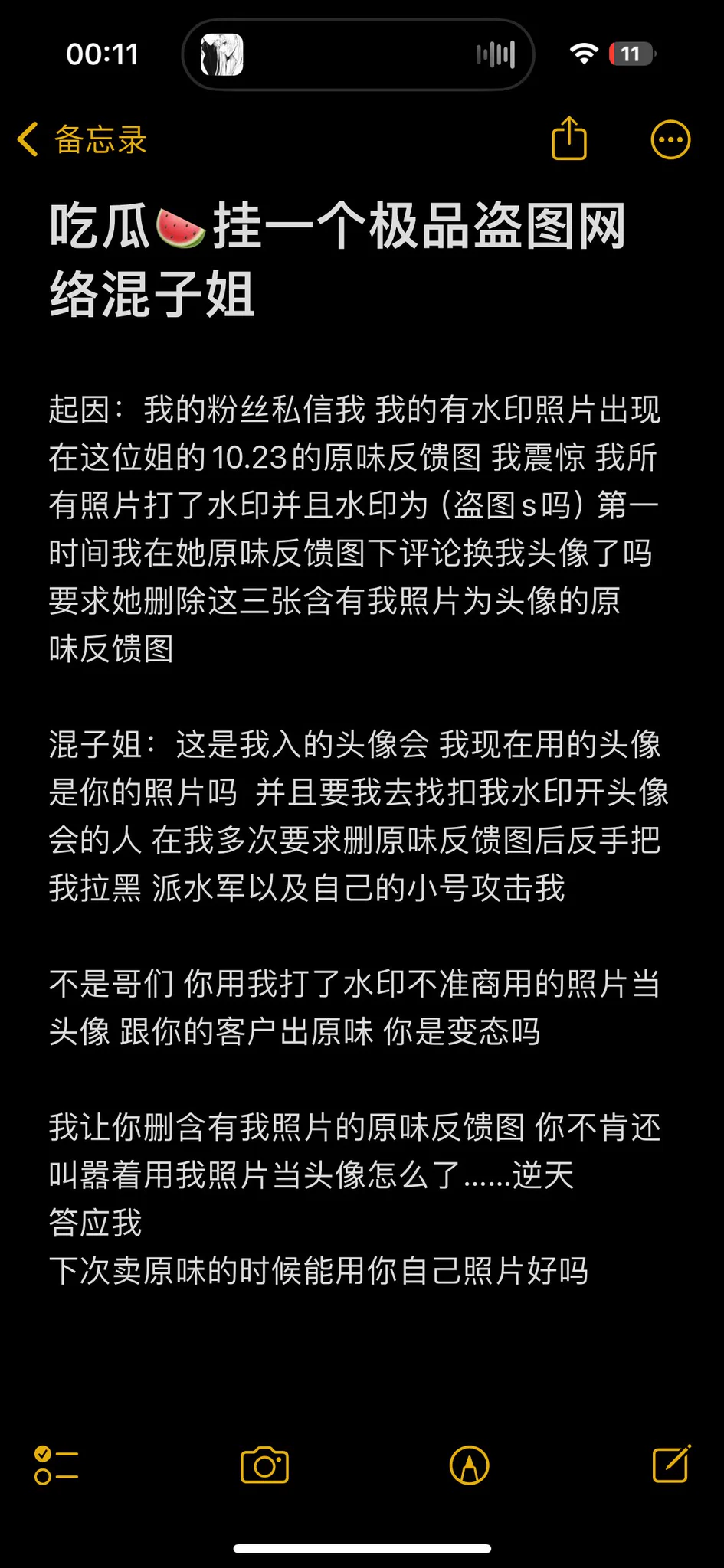The image size is (724, 1568).
Task: Open the markup pen tool
Action: [469, 1465]
